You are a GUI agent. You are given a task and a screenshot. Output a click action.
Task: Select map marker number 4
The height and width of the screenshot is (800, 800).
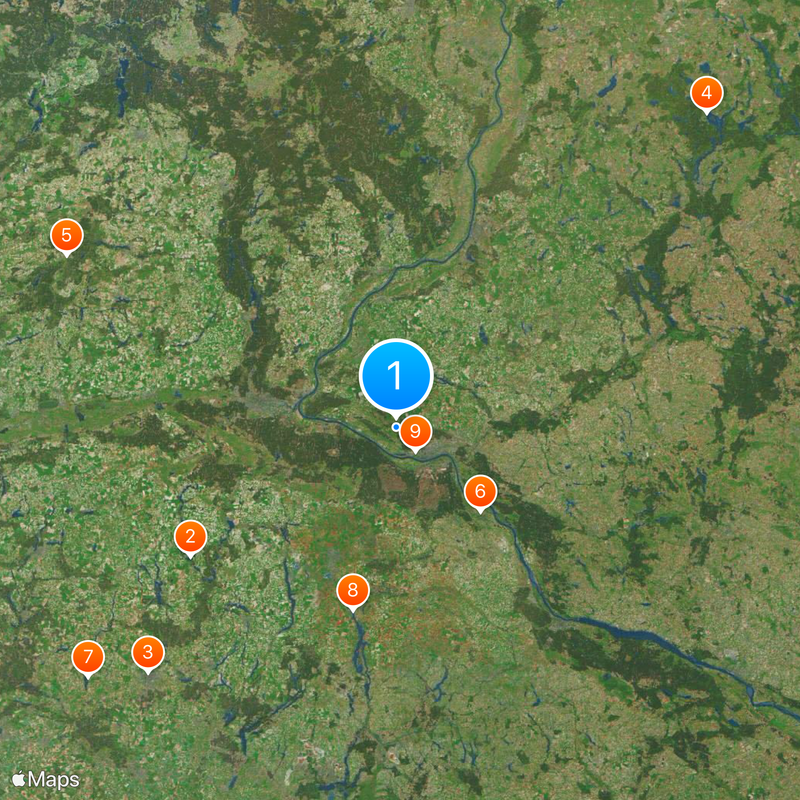tap(707, 94)
